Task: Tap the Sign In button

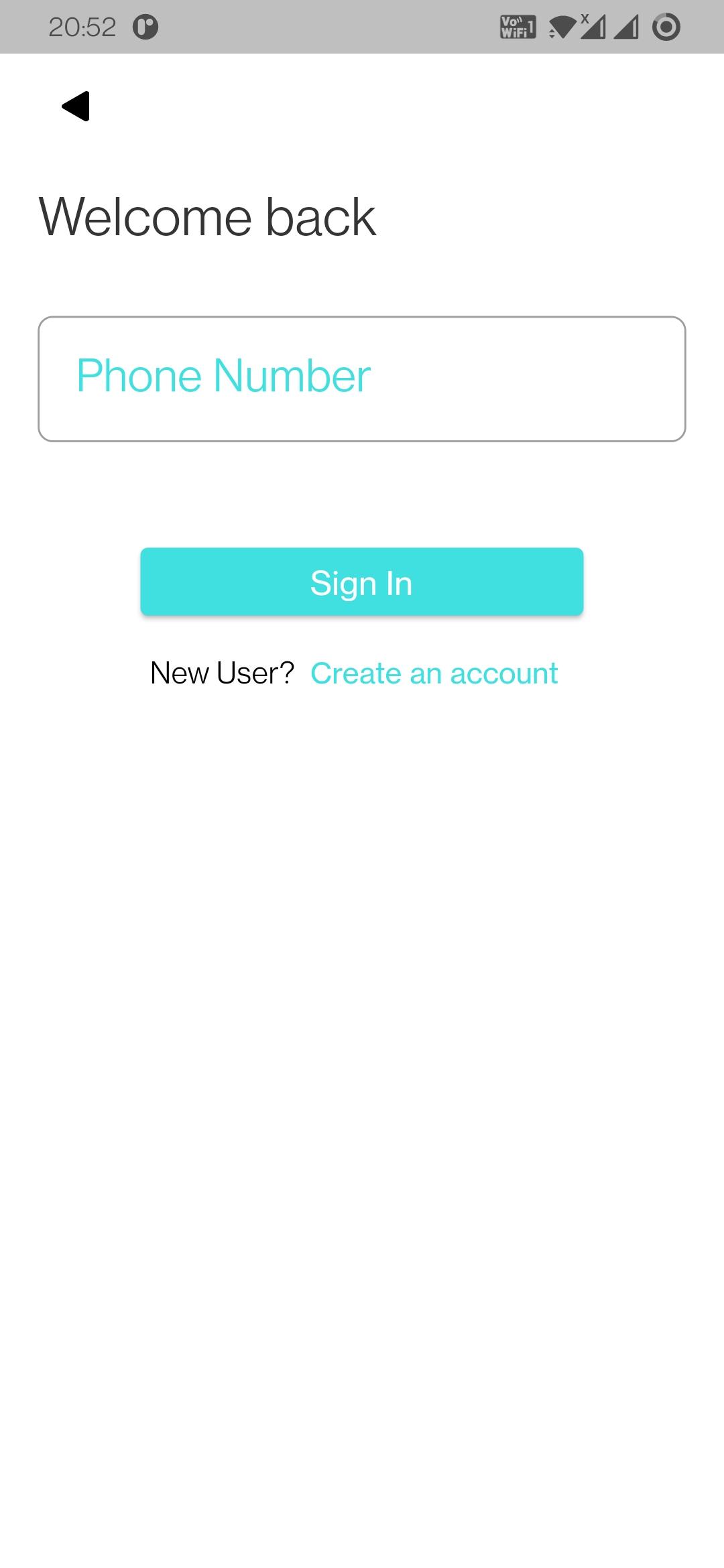Action: tap(362, 582)
